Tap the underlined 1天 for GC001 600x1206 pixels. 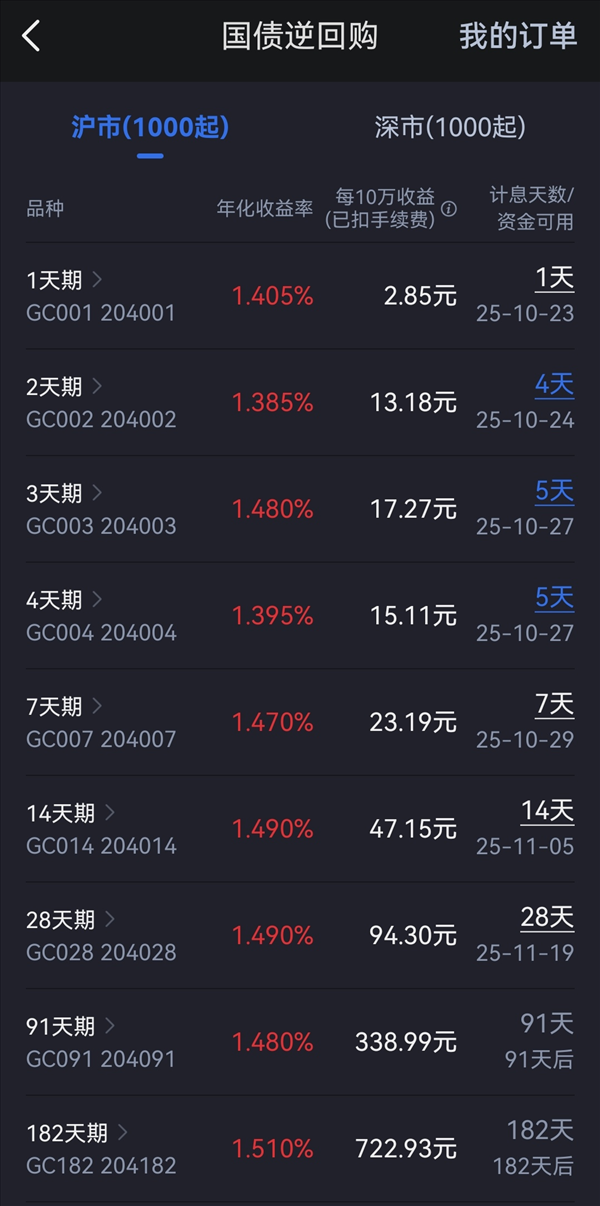pyautogui.click(x=554, y=279)
